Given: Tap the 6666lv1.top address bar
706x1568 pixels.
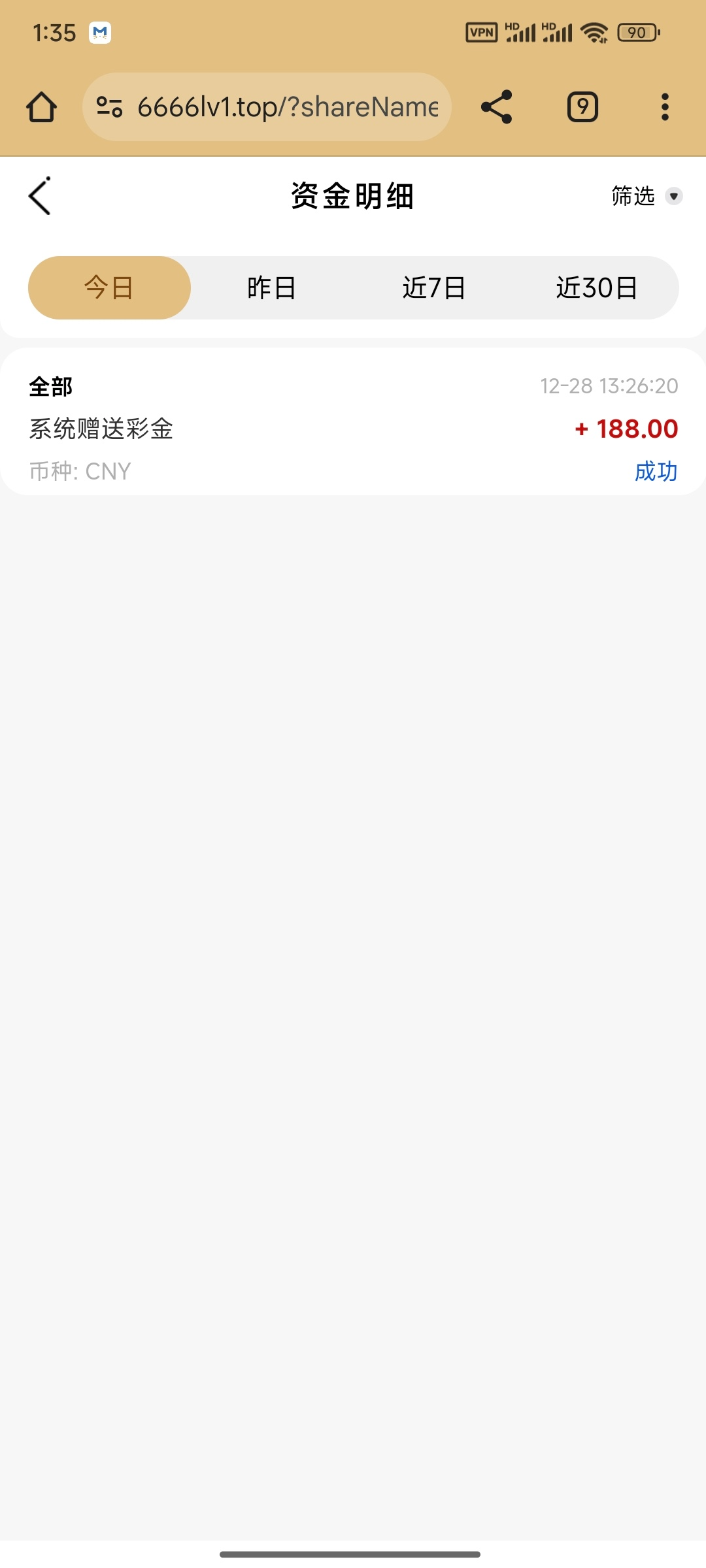Looking at the screenshot, I should 288,107.
